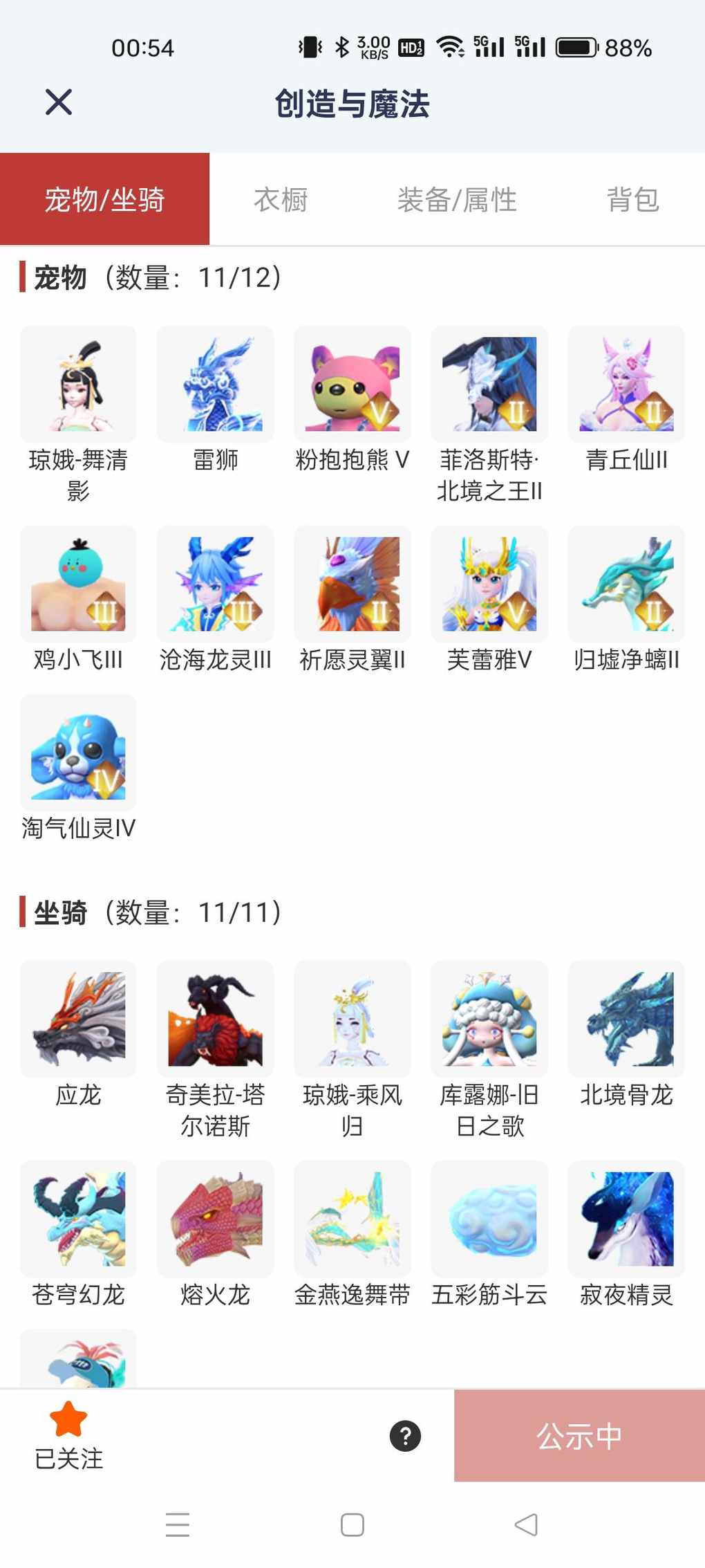View the 雷狮 pet
This screenshot has width=705, height=1568.
[x=215, y=385]
